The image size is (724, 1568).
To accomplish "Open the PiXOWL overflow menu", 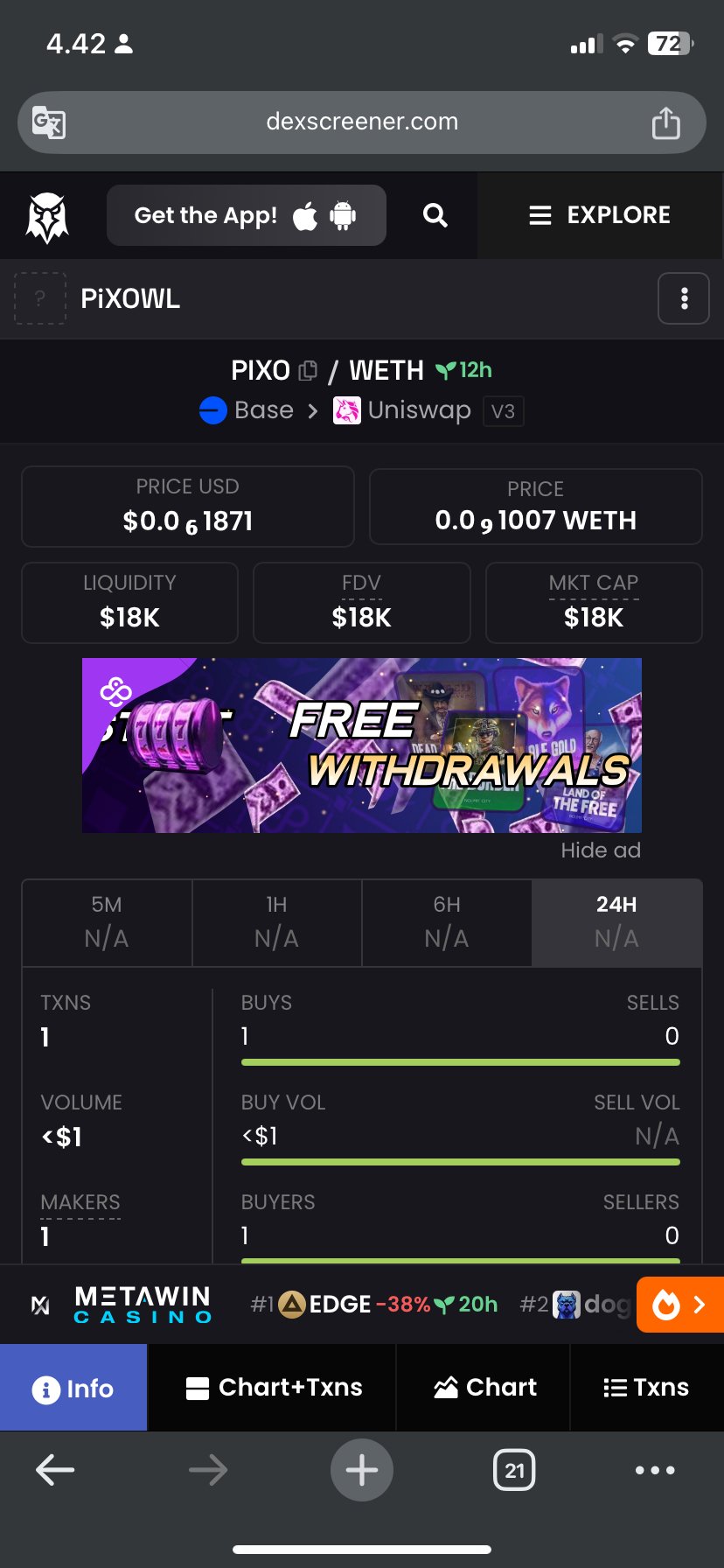I will tap(683, 299).
